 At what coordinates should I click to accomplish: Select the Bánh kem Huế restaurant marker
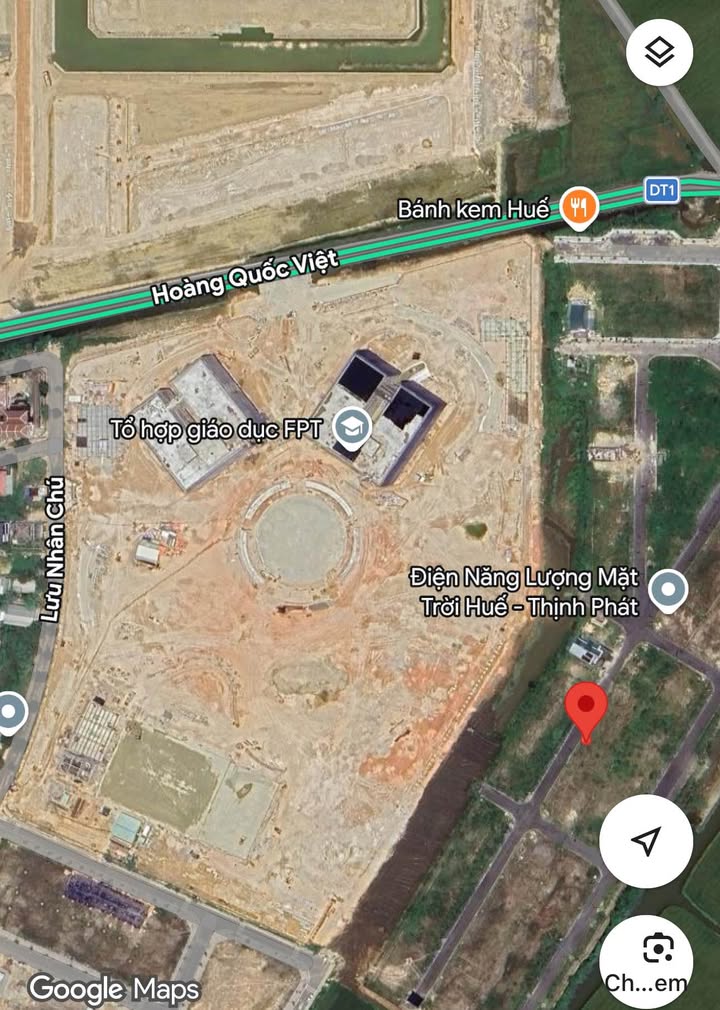click(578, 208)
